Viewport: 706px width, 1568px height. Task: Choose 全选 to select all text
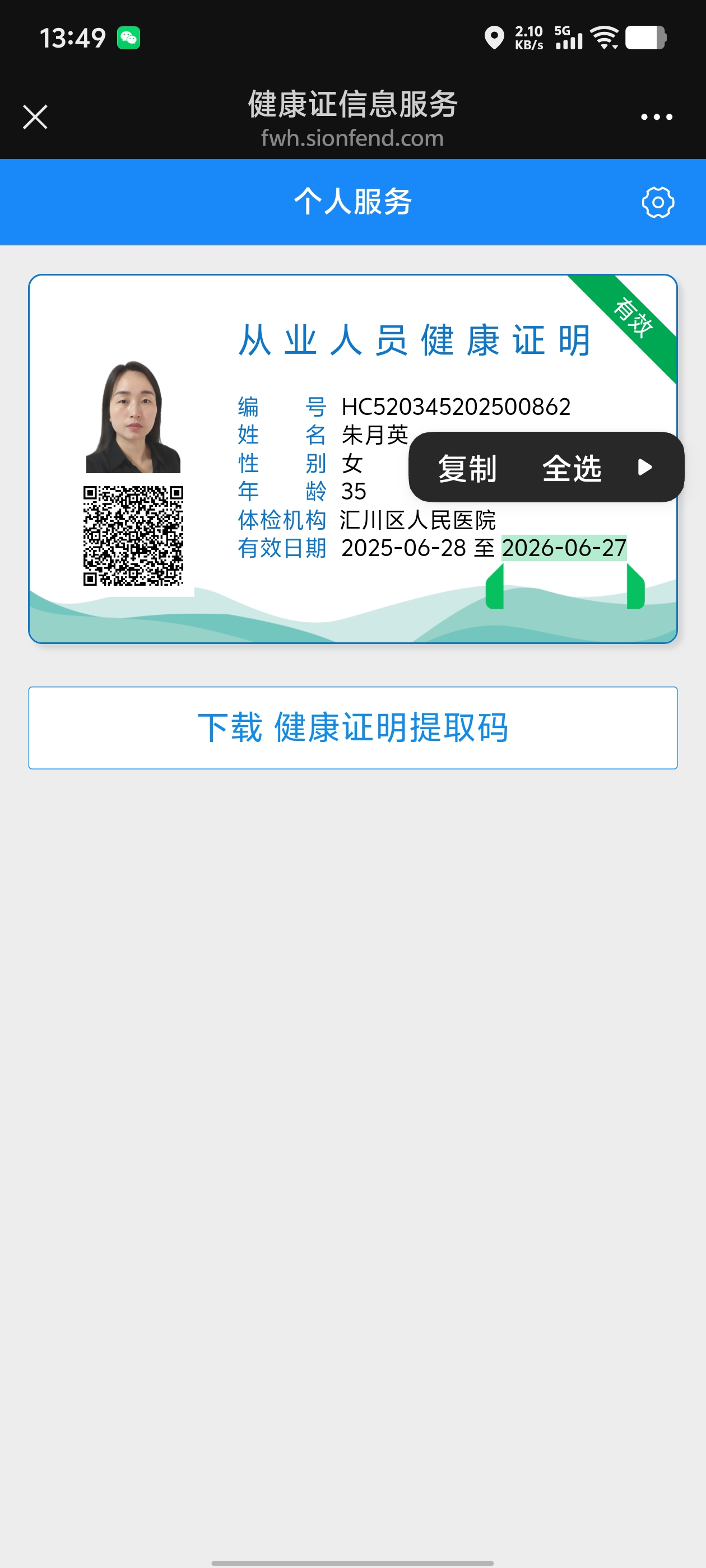572,468
